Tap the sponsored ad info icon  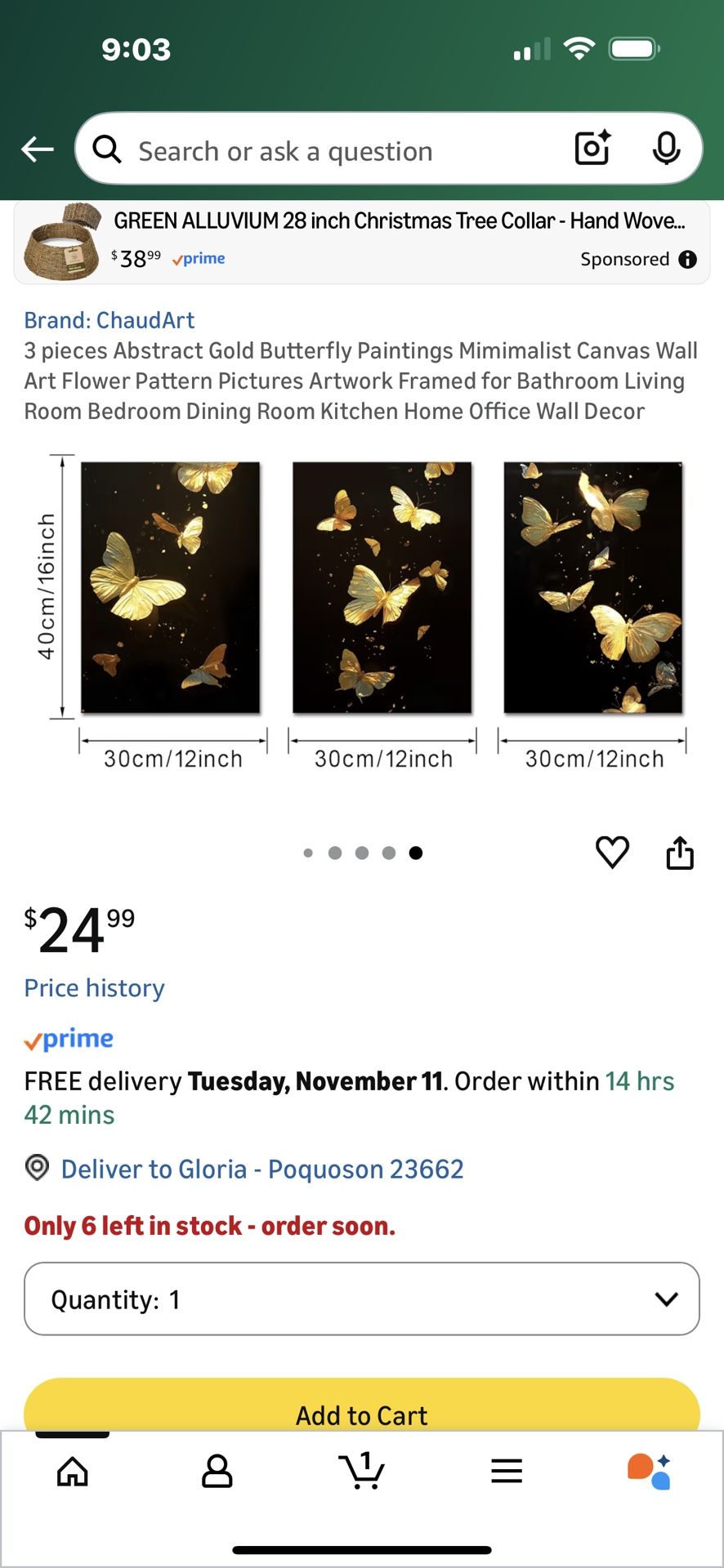pyautogui.click(x=687, y=260)
